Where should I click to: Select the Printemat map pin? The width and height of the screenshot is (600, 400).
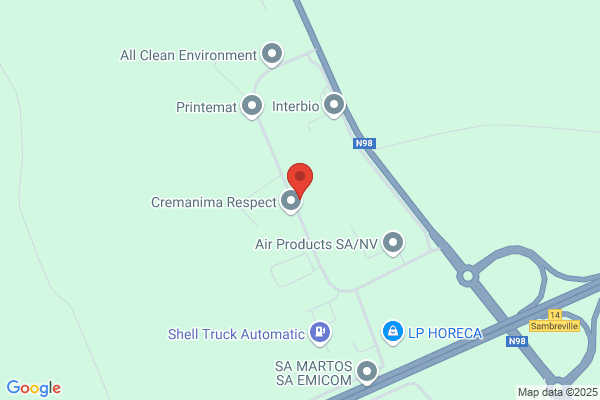point(252,106)
